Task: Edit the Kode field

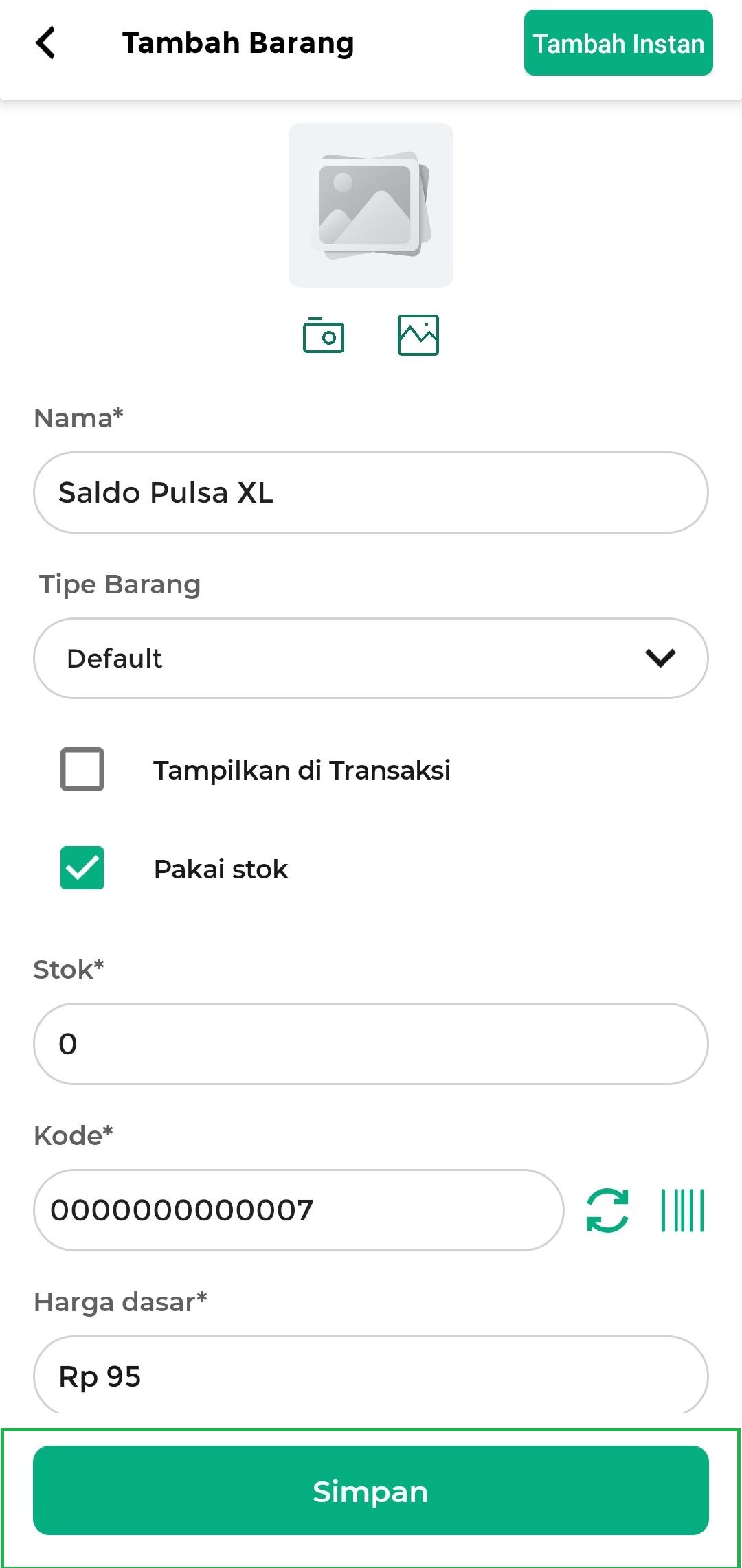Action: 299,1210
